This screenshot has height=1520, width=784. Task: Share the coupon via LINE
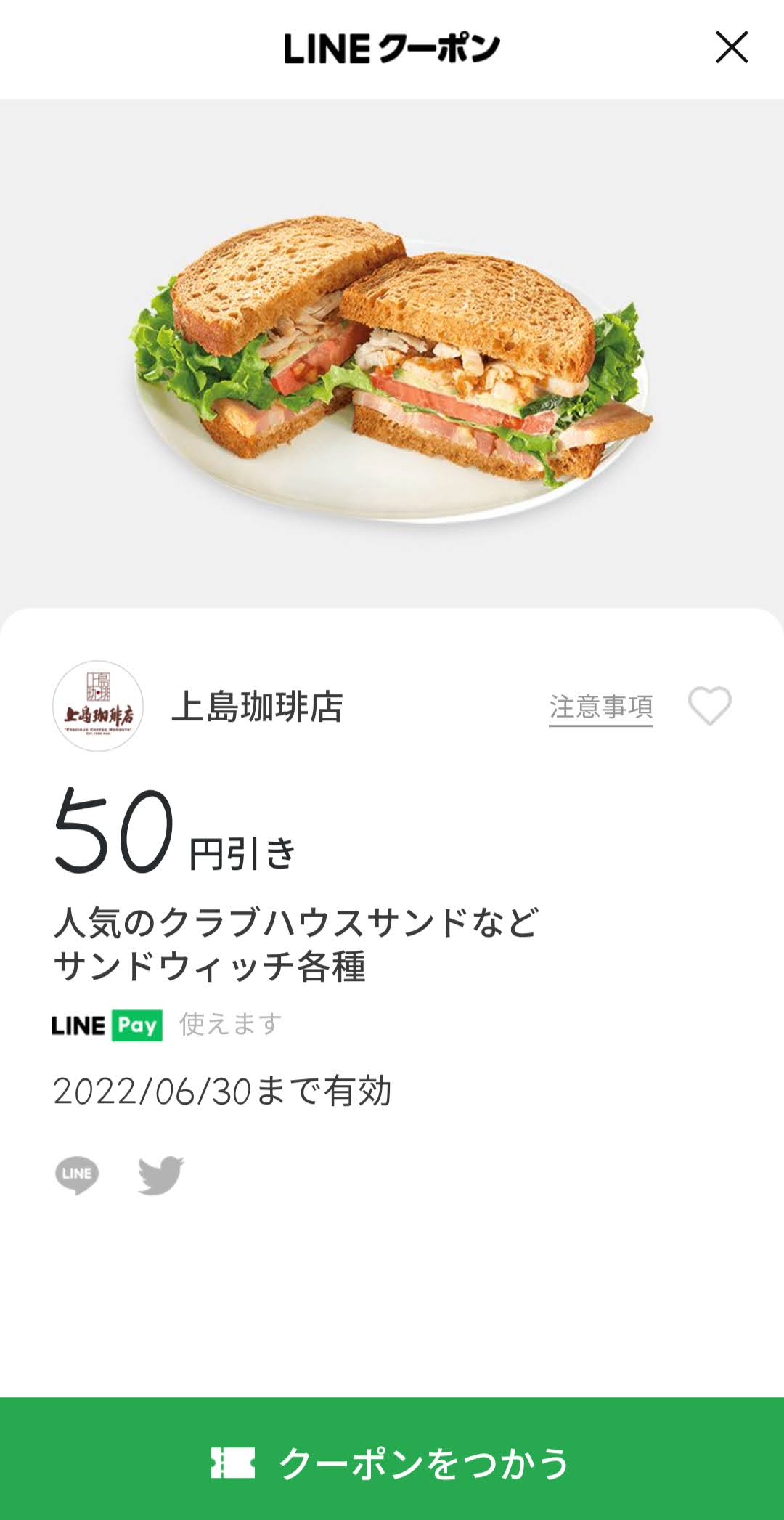pyautogui.click(x=77, y=1175)
